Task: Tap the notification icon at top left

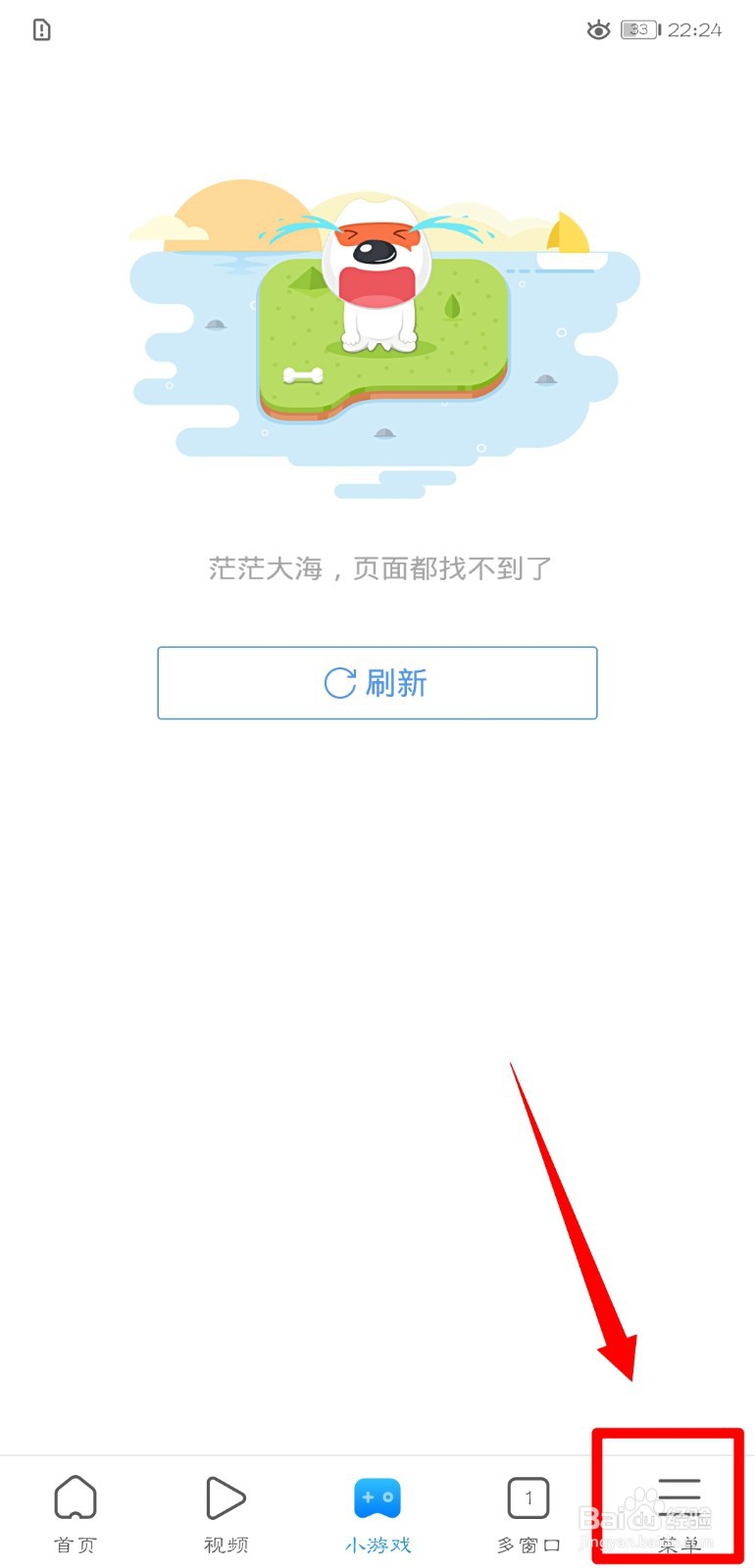Action: [40, 29]
